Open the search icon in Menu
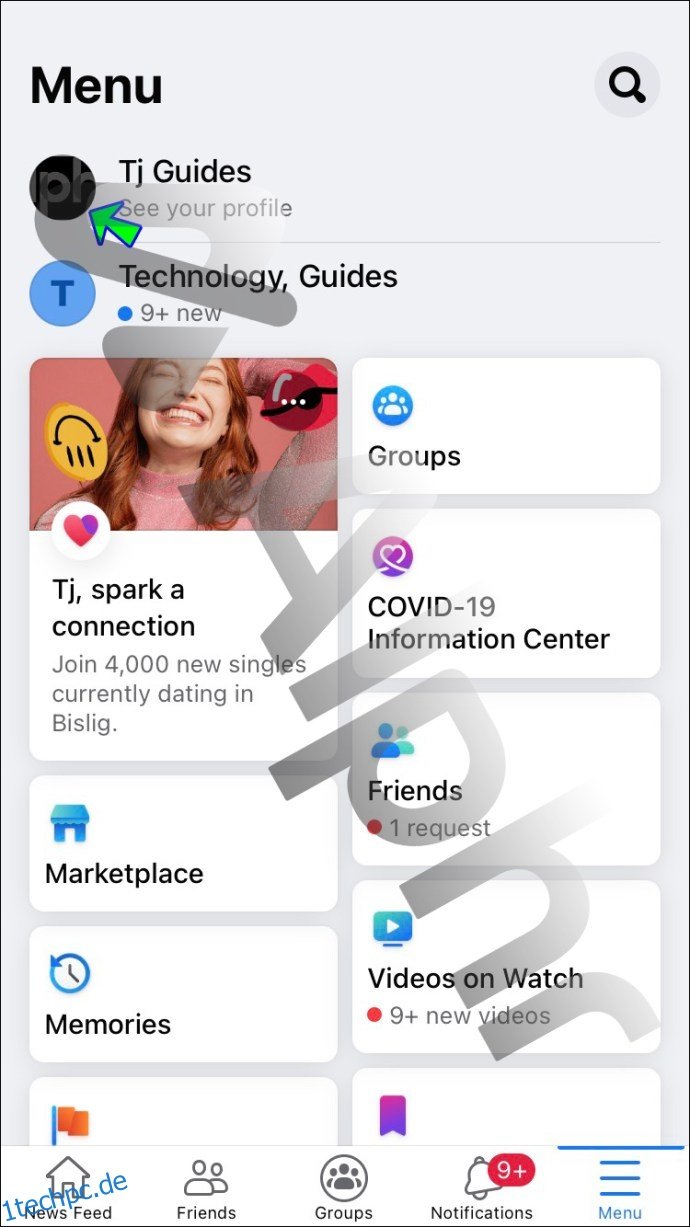The height and width of the screenshot is (1227, 690). [x=627, y=86]
